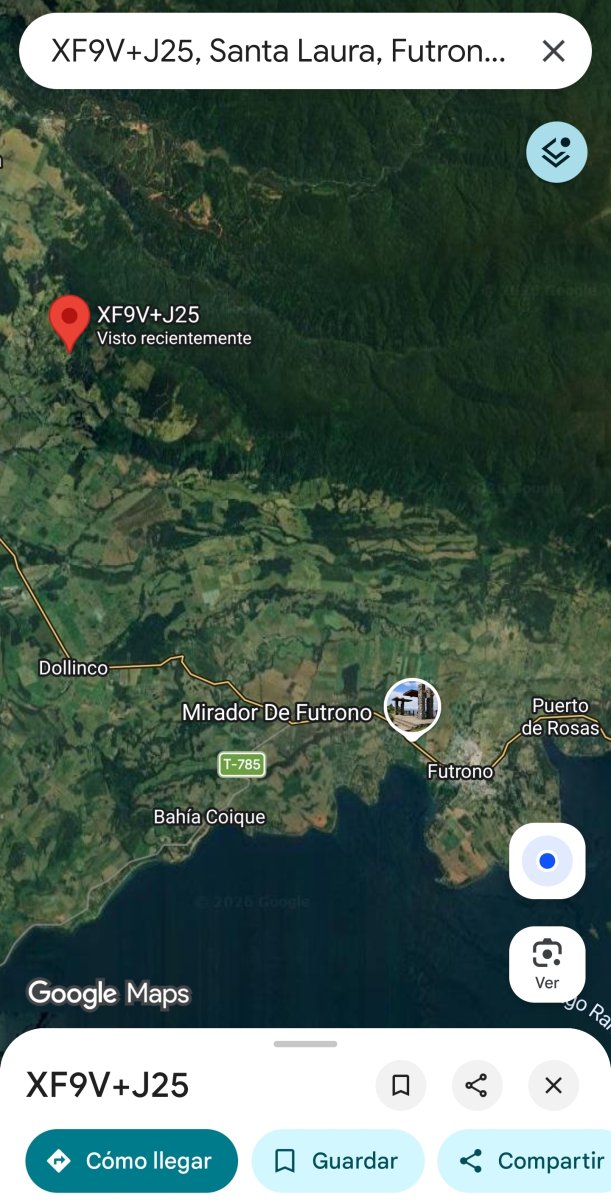This screenshot has height=1200, width=611.
Task: Tap the bookmark icon in the sheet
Action: coord(401,1085)
